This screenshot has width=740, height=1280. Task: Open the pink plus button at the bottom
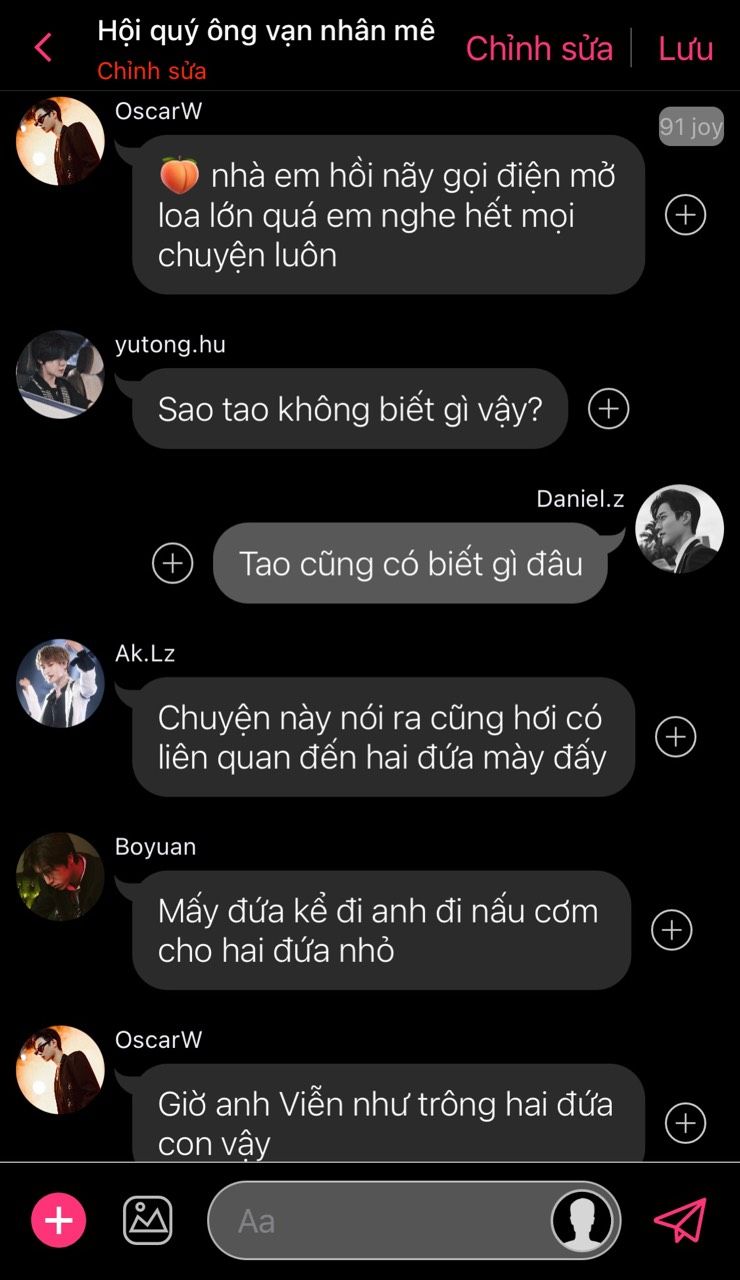59,1220
